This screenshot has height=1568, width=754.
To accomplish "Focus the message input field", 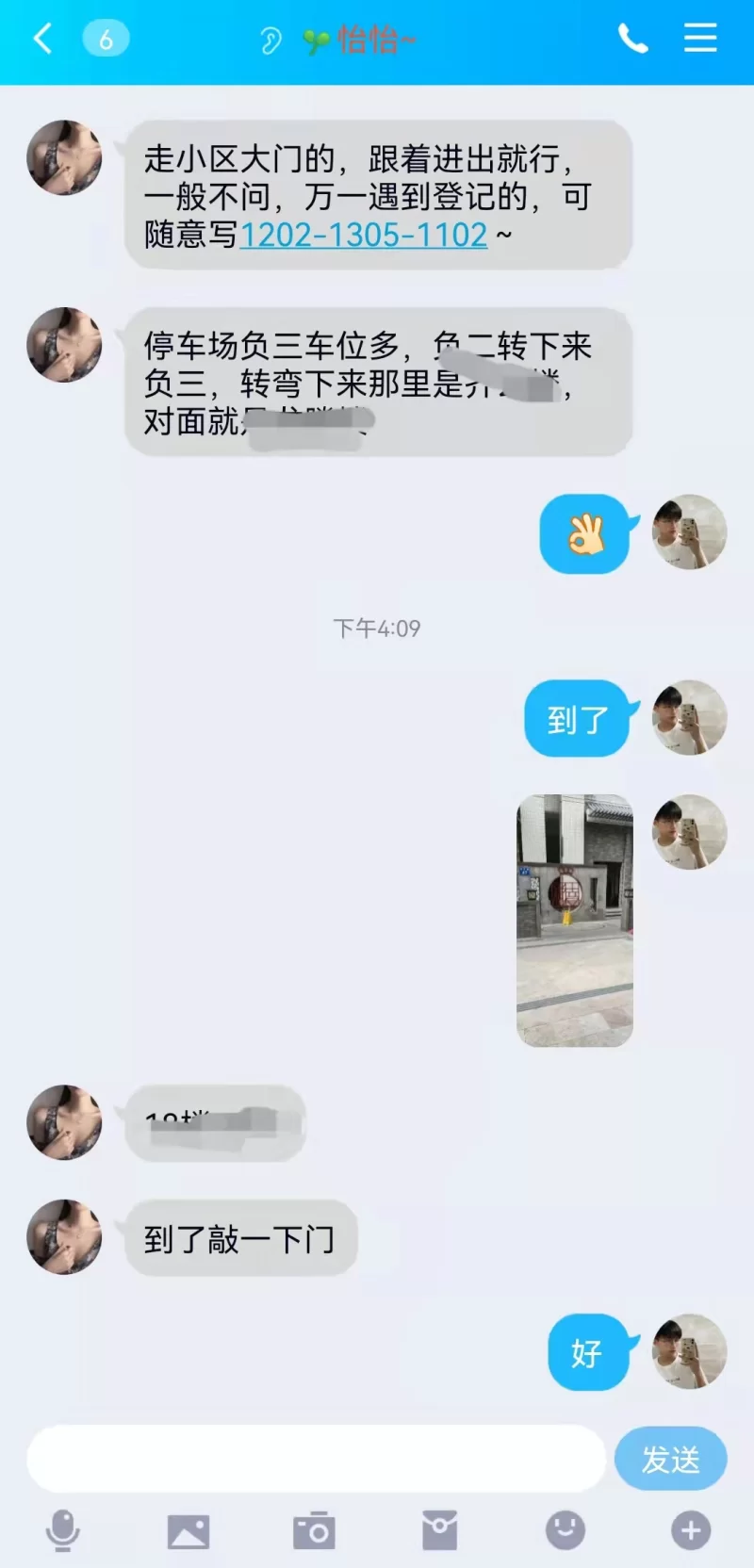I will (x=316, y=1459).
